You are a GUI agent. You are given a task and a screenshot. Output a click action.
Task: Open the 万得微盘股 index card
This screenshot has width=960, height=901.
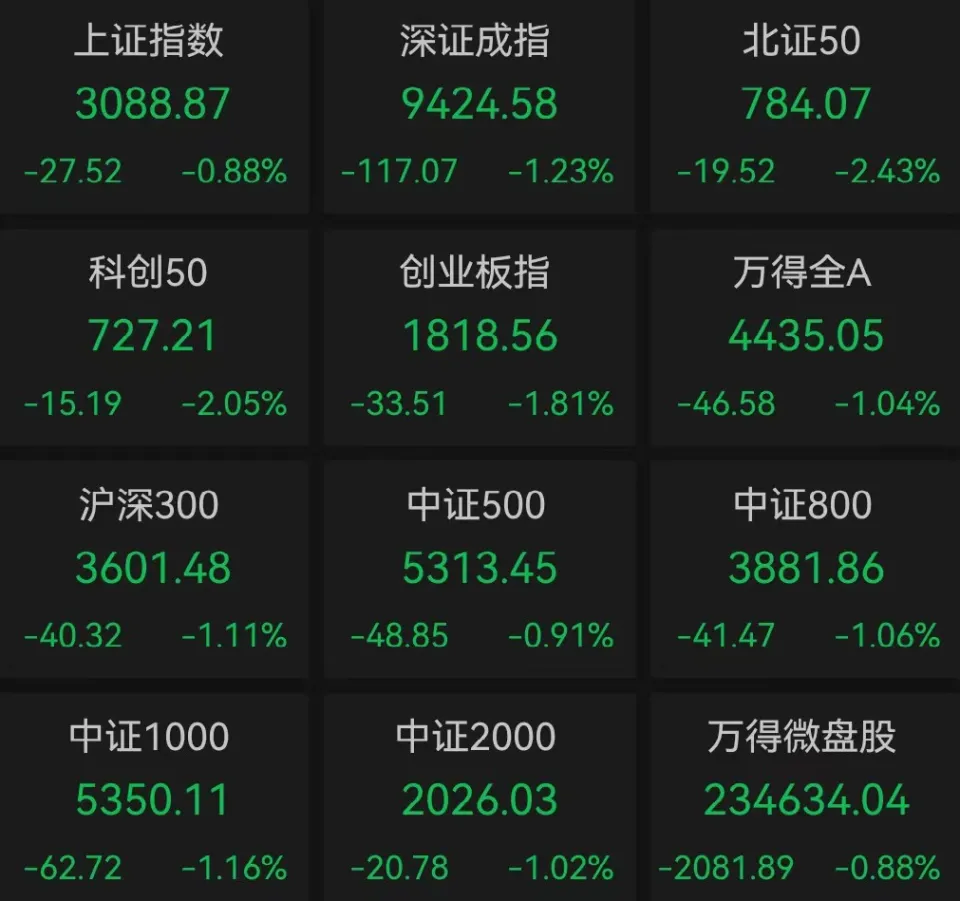(x=806, y=800)
